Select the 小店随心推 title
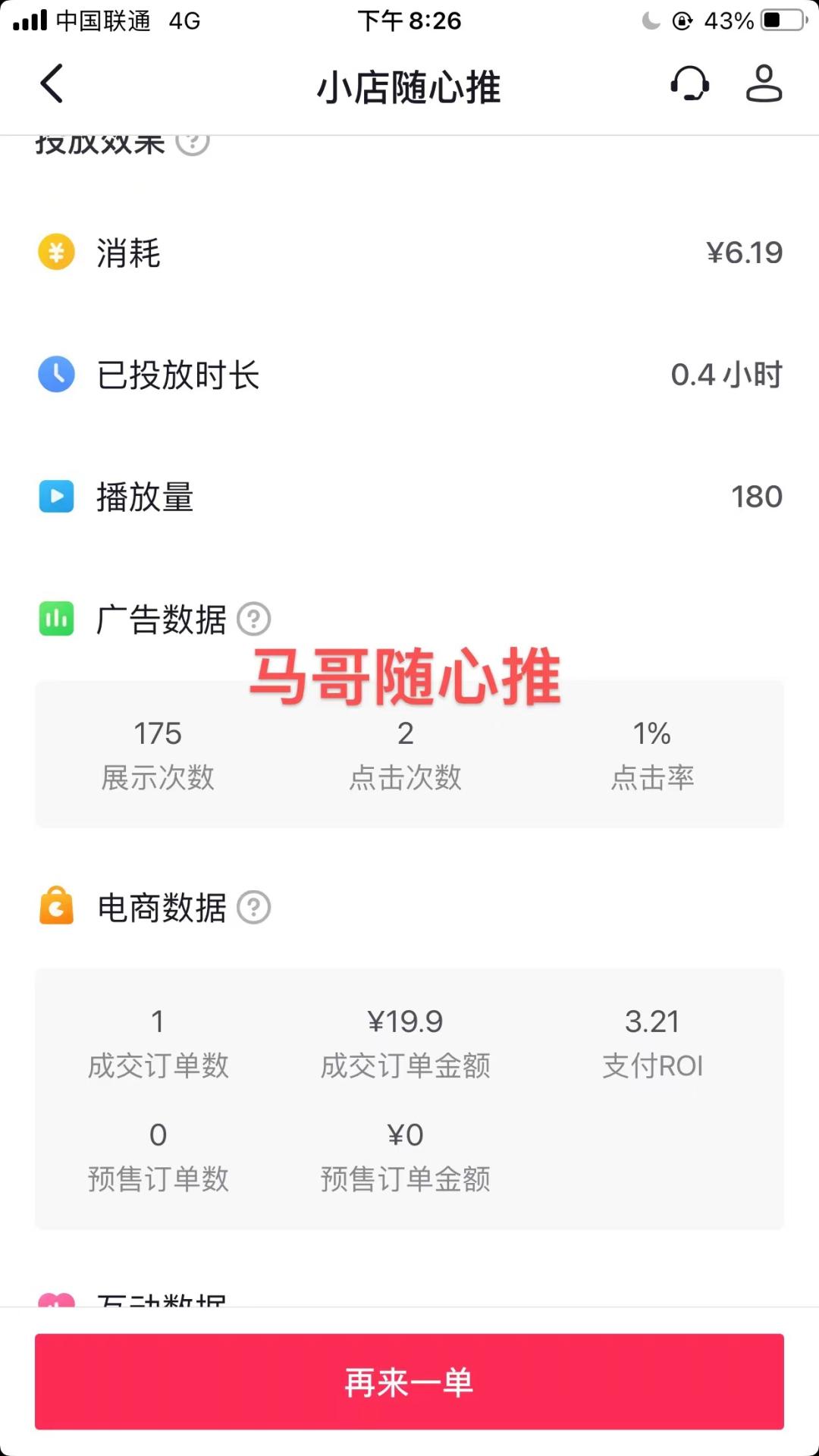This screenshot has width=819, height=1456. (x=409, y=87)
